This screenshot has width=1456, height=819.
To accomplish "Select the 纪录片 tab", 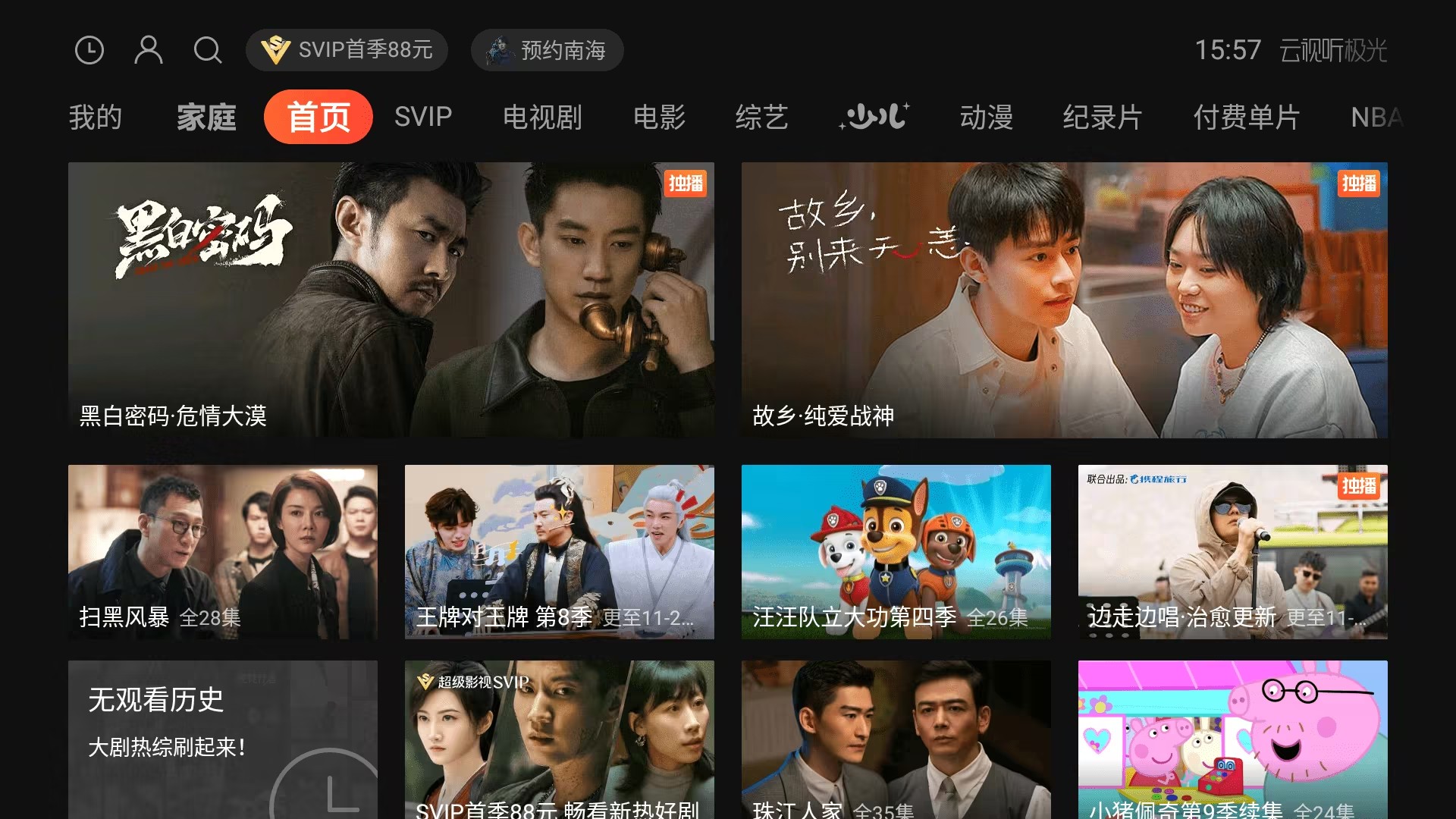I will point(1102,118).
